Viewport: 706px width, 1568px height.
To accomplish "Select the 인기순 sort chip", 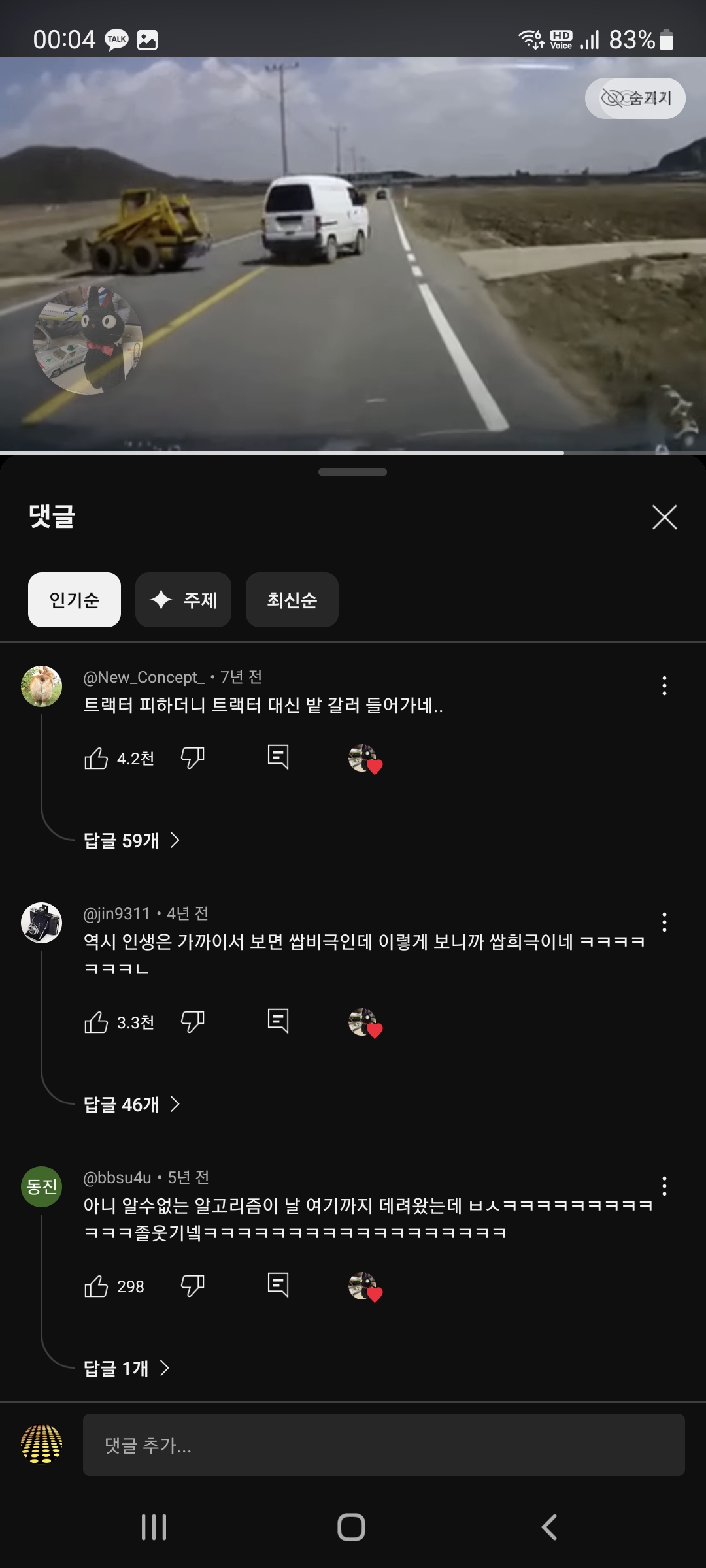I will tap(75, 600).
